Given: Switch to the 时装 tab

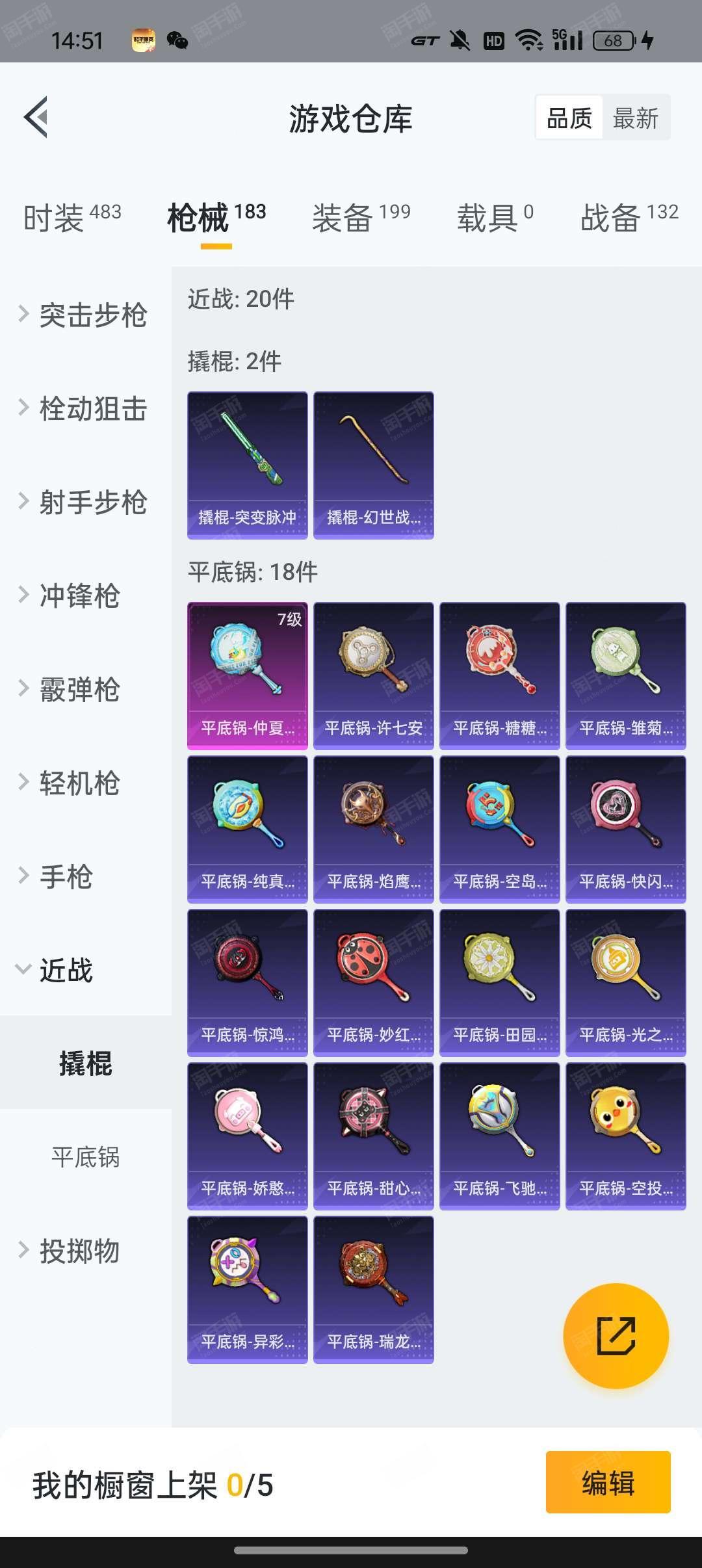Looking at the screenshot, I should click(72, 217).
